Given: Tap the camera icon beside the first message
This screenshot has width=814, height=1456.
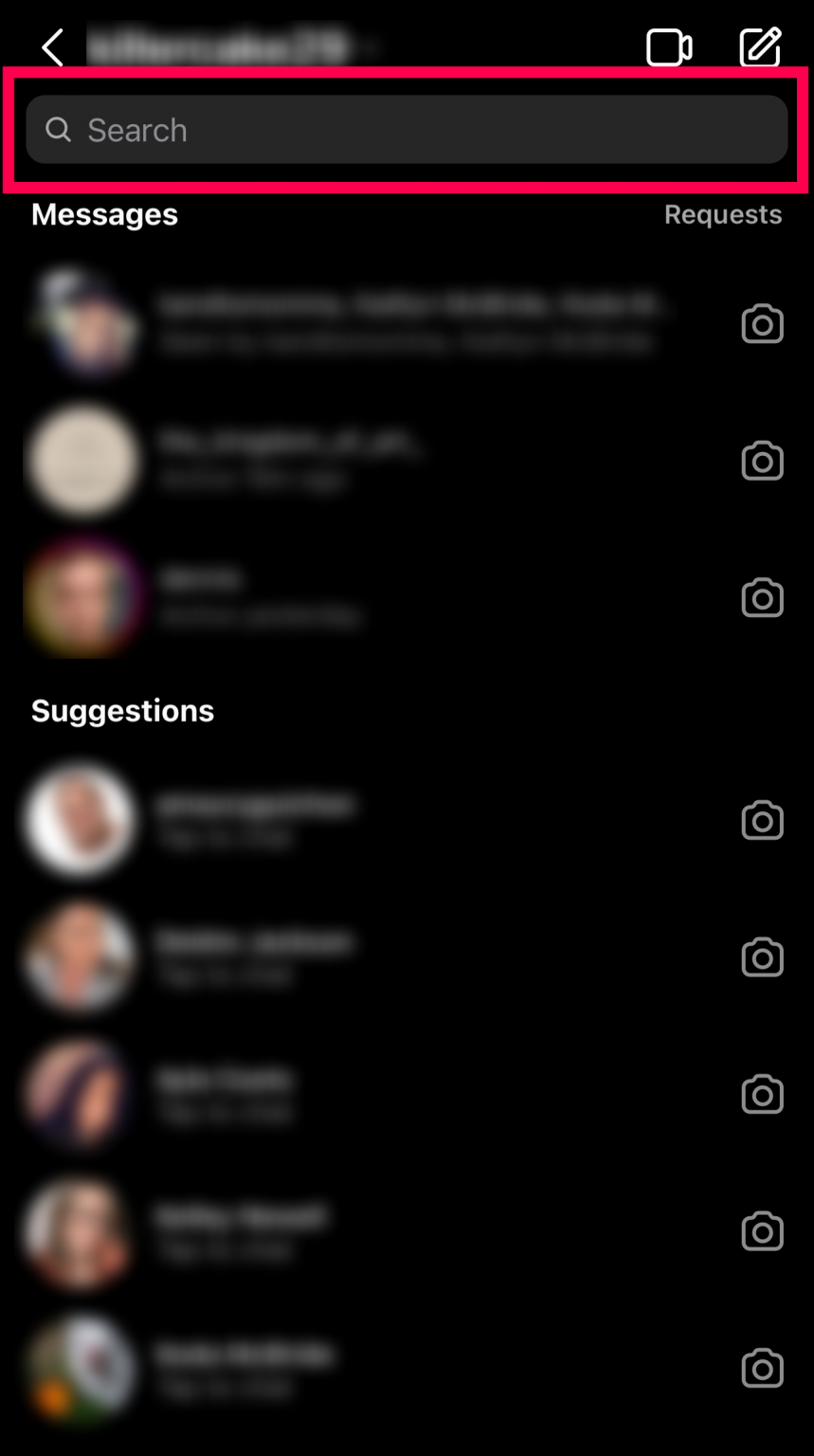Looking at the screenshot, I should [x=762, y=324].
